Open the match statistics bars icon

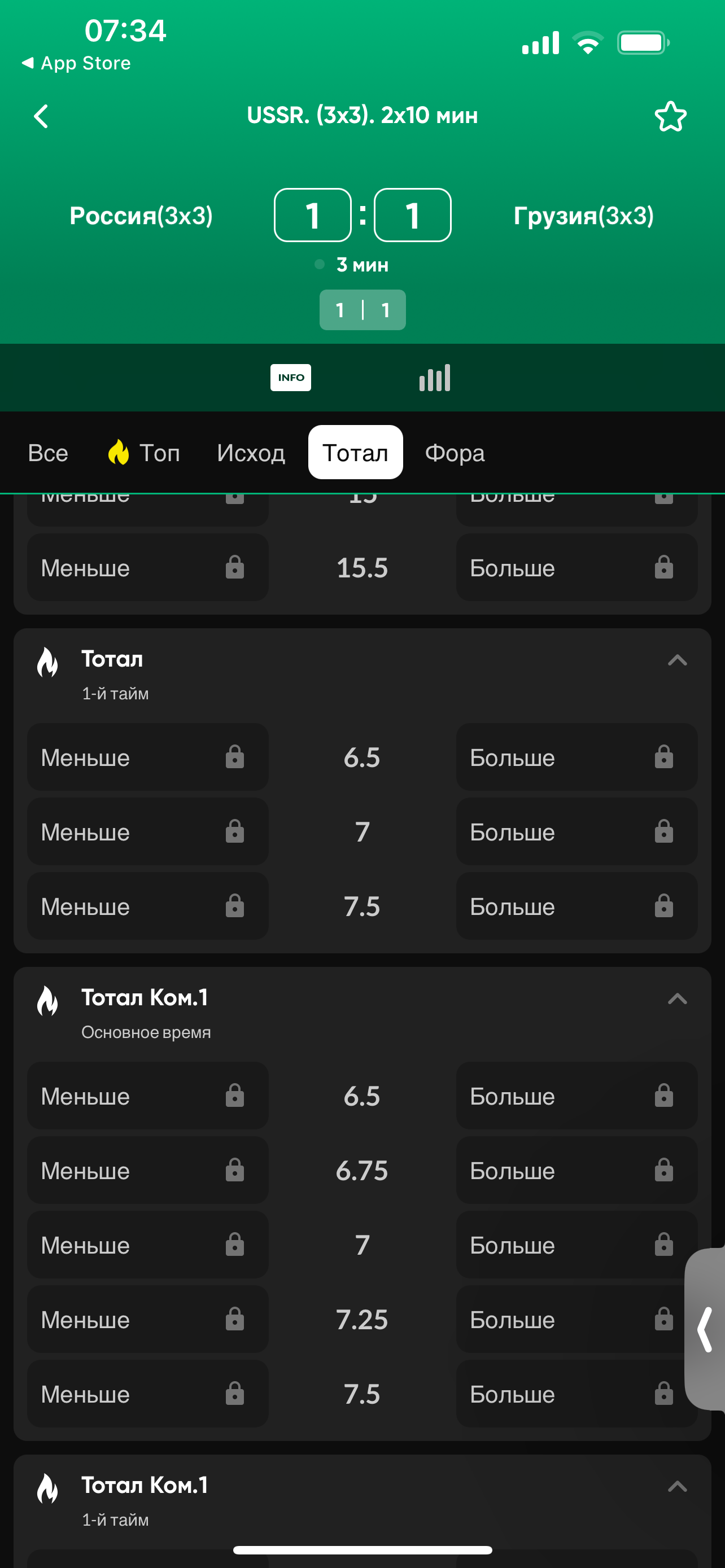pos(435,378)
